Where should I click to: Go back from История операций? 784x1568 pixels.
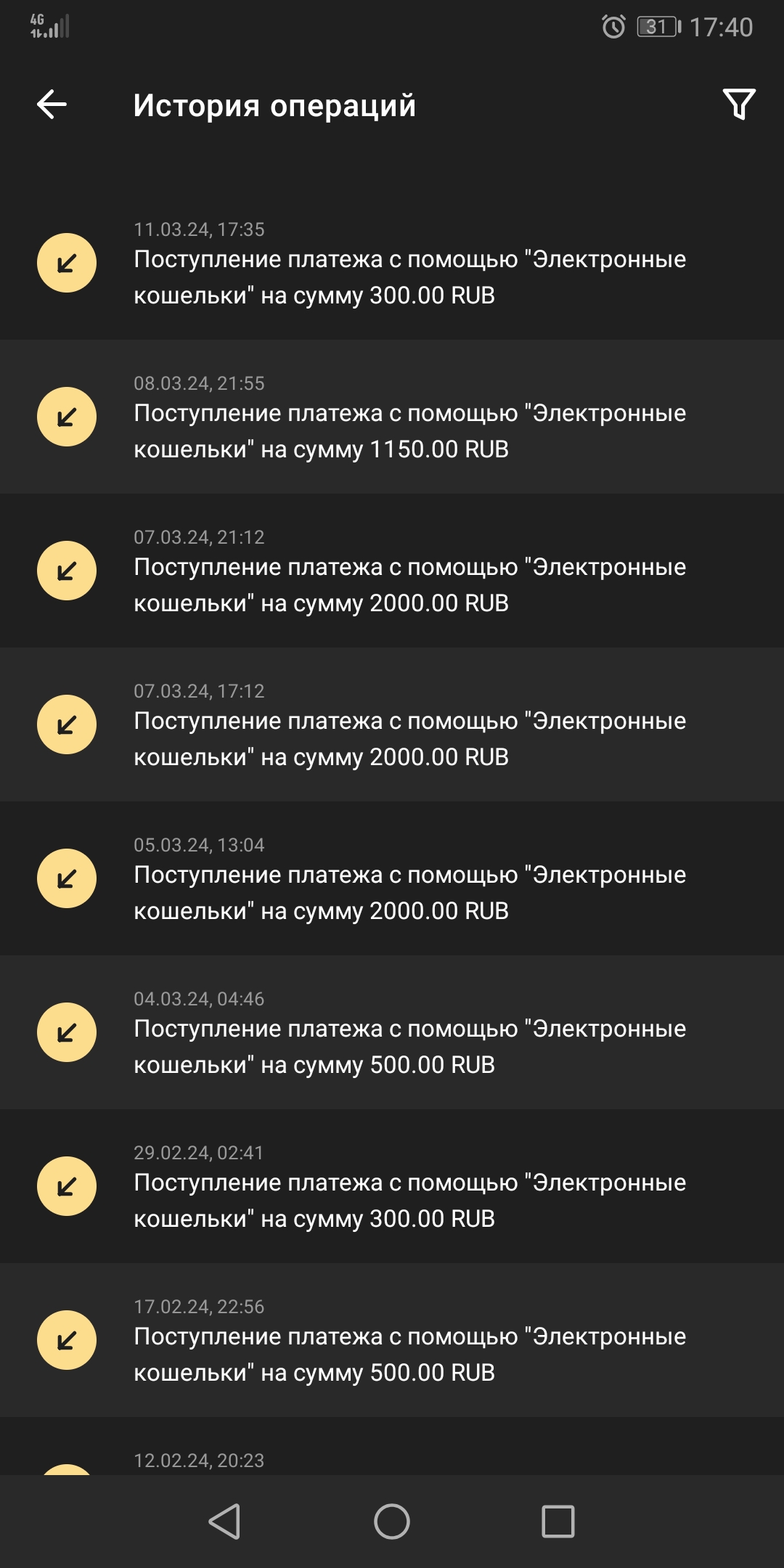52,105
